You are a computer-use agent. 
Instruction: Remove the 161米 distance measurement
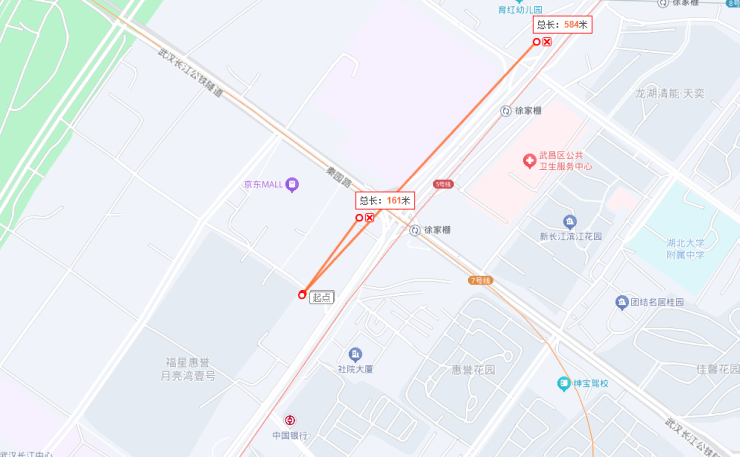coord(370,218)
